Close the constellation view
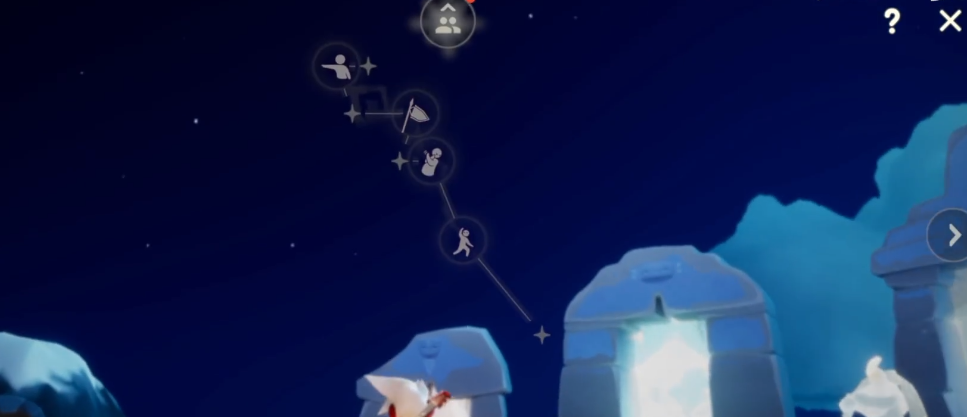Screen dimensions: 967x417 949,20
